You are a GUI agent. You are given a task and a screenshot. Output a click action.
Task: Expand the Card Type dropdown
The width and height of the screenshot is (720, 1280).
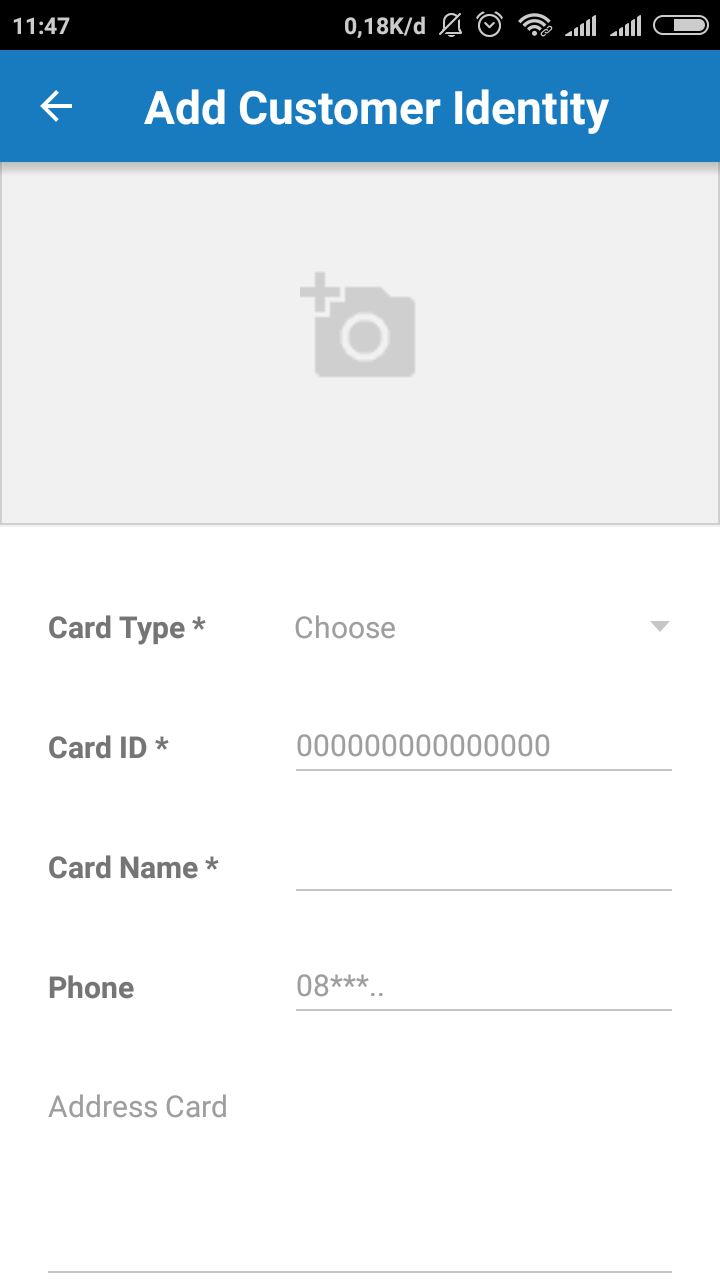482,628
